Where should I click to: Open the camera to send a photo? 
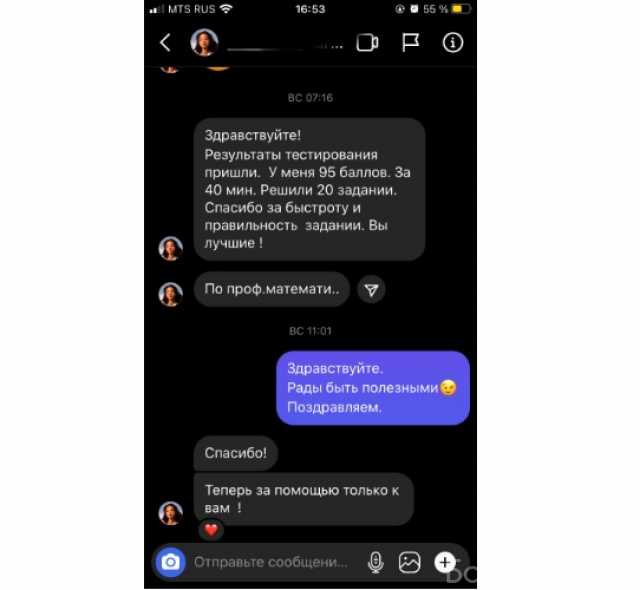[x=171, y=562]
